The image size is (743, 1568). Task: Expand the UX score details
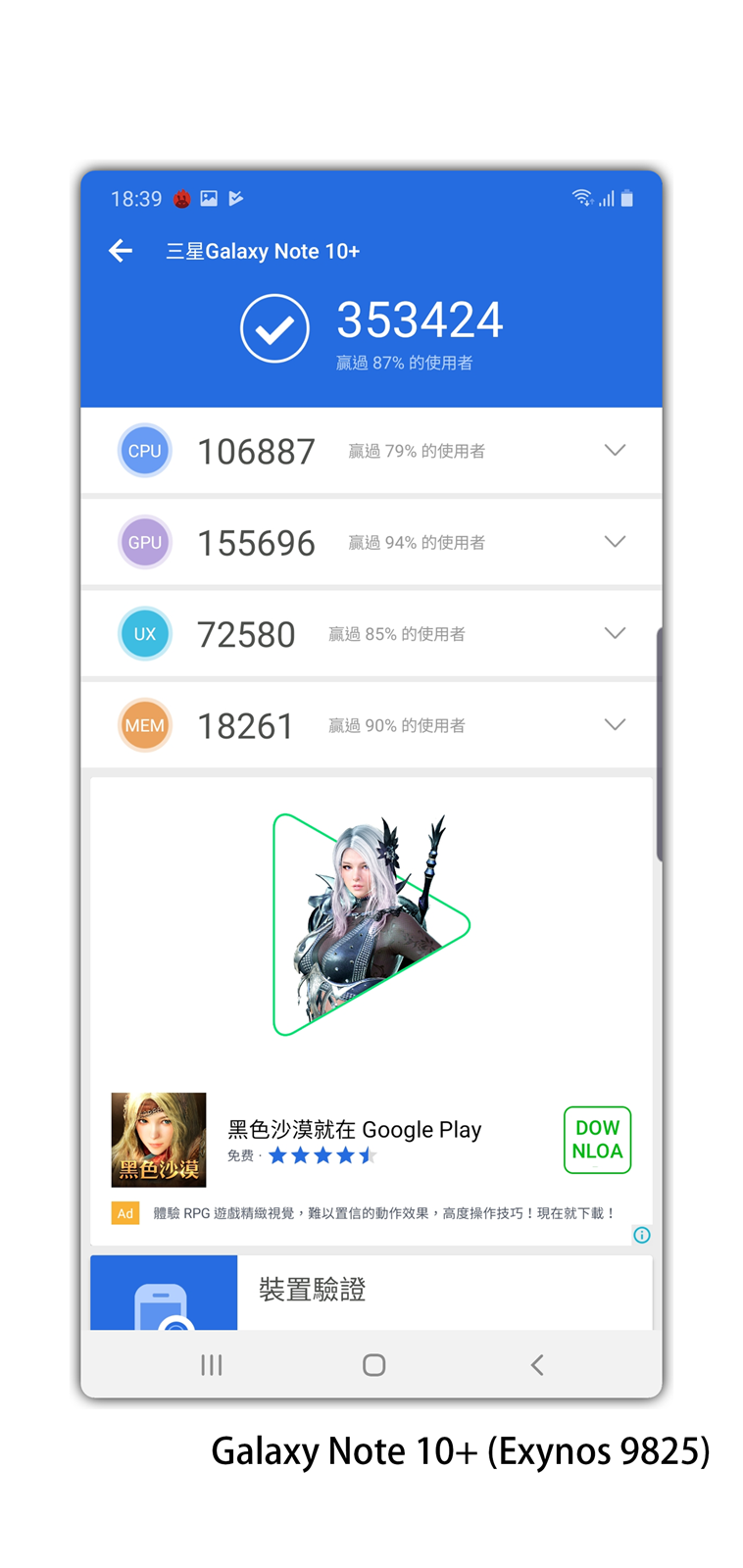pos(615,633)
